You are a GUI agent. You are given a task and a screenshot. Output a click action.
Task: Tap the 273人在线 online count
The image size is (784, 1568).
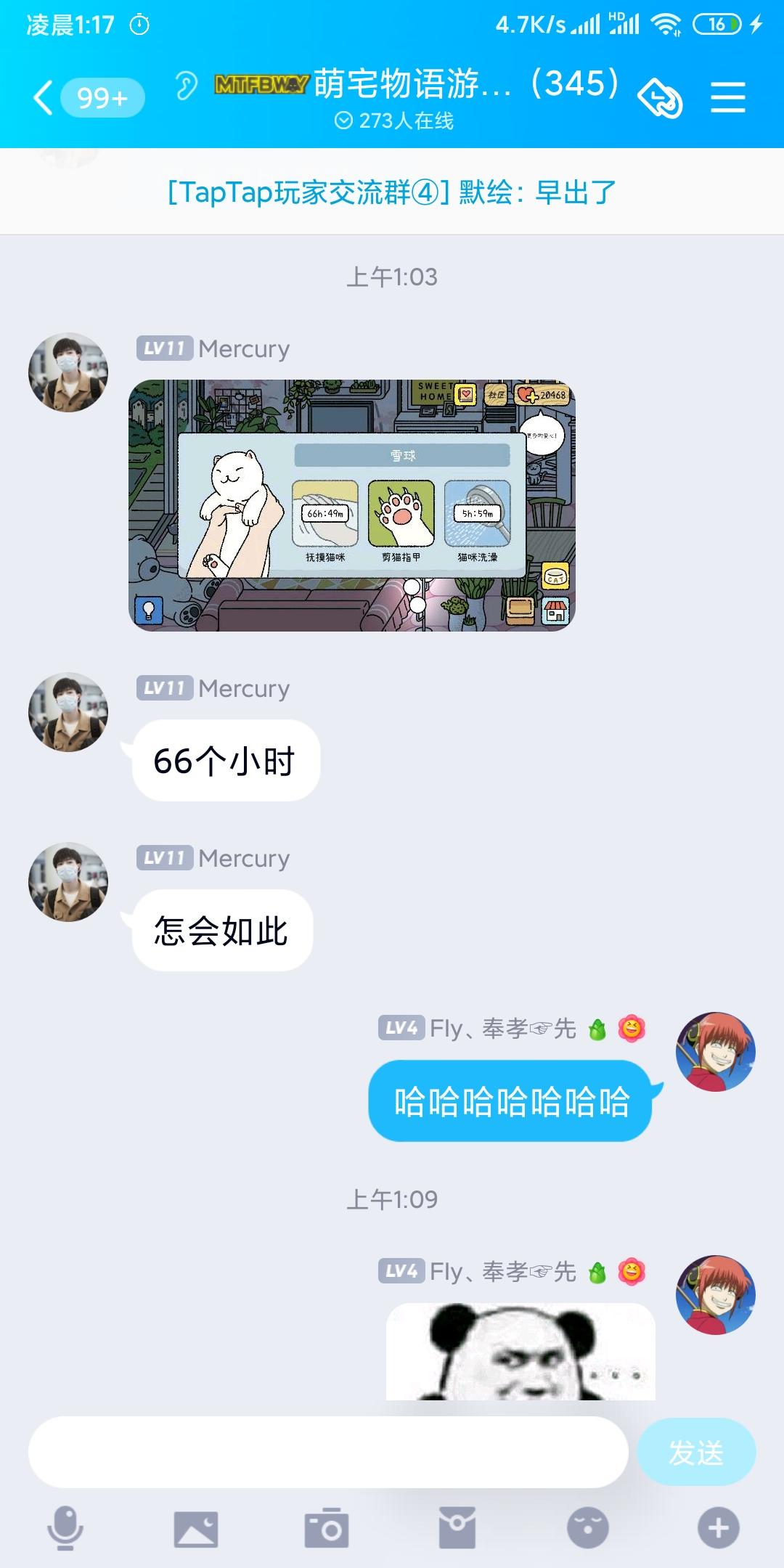click(x=396, y=122)
